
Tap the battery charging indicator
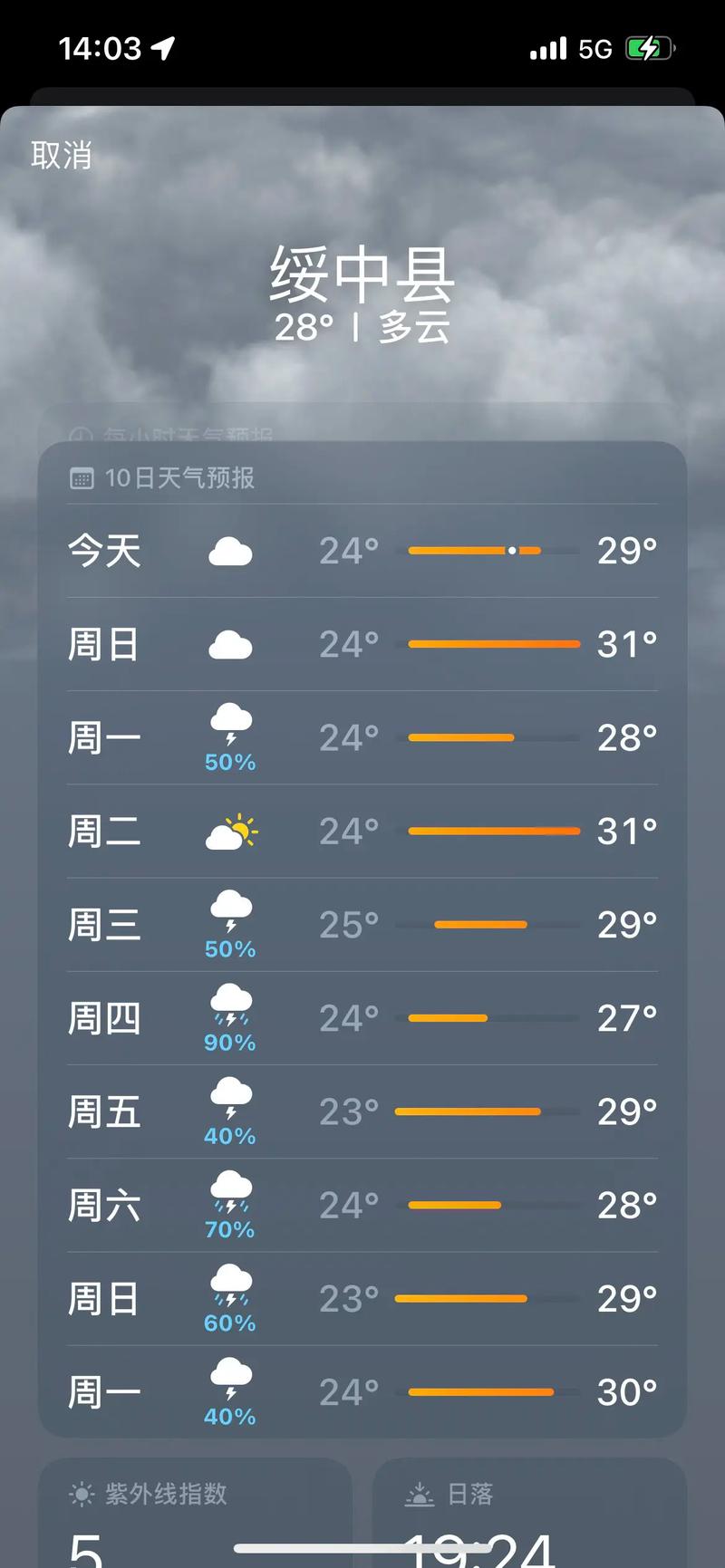pyautogui.click(x=648, y=48)
